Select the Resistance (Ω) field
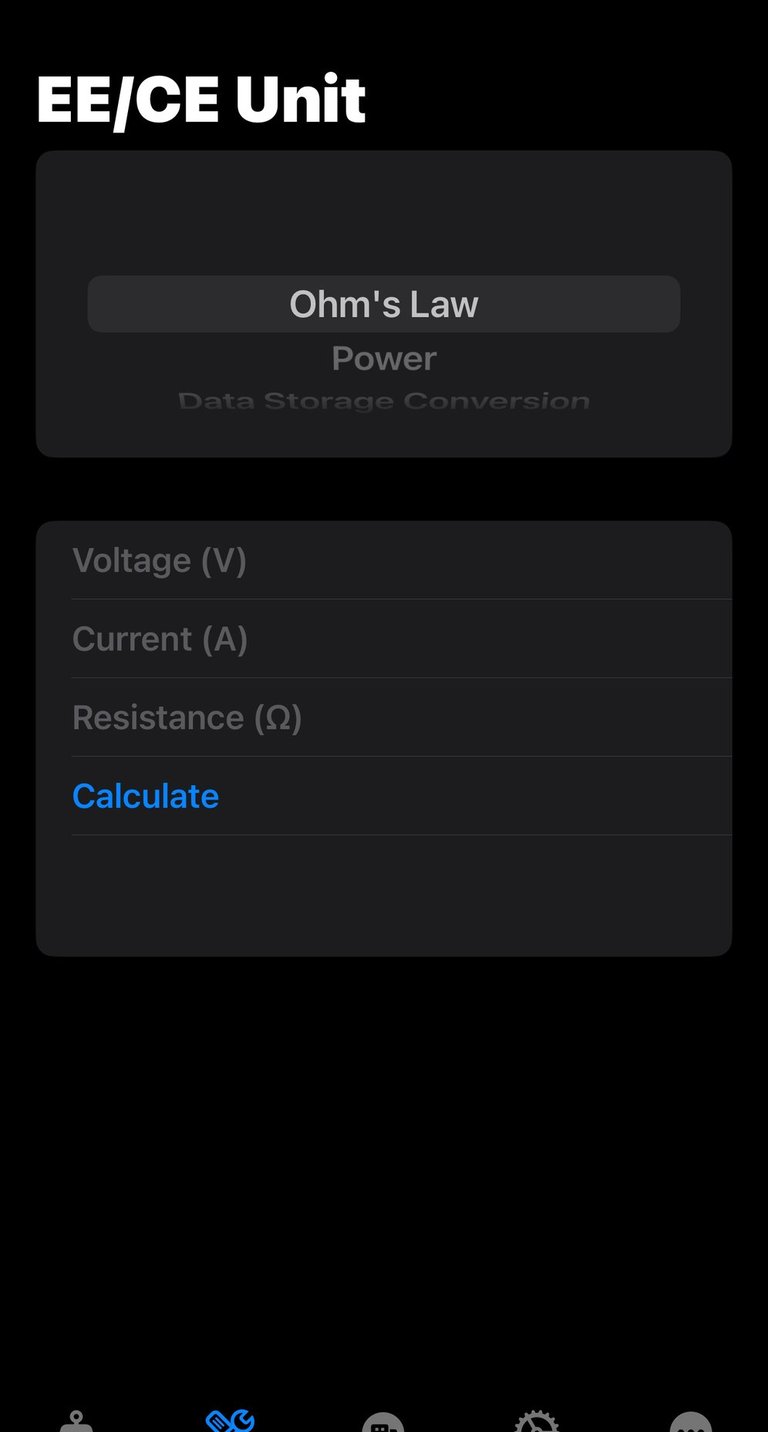The image size is (768, 1432). (x=400, y=718)
